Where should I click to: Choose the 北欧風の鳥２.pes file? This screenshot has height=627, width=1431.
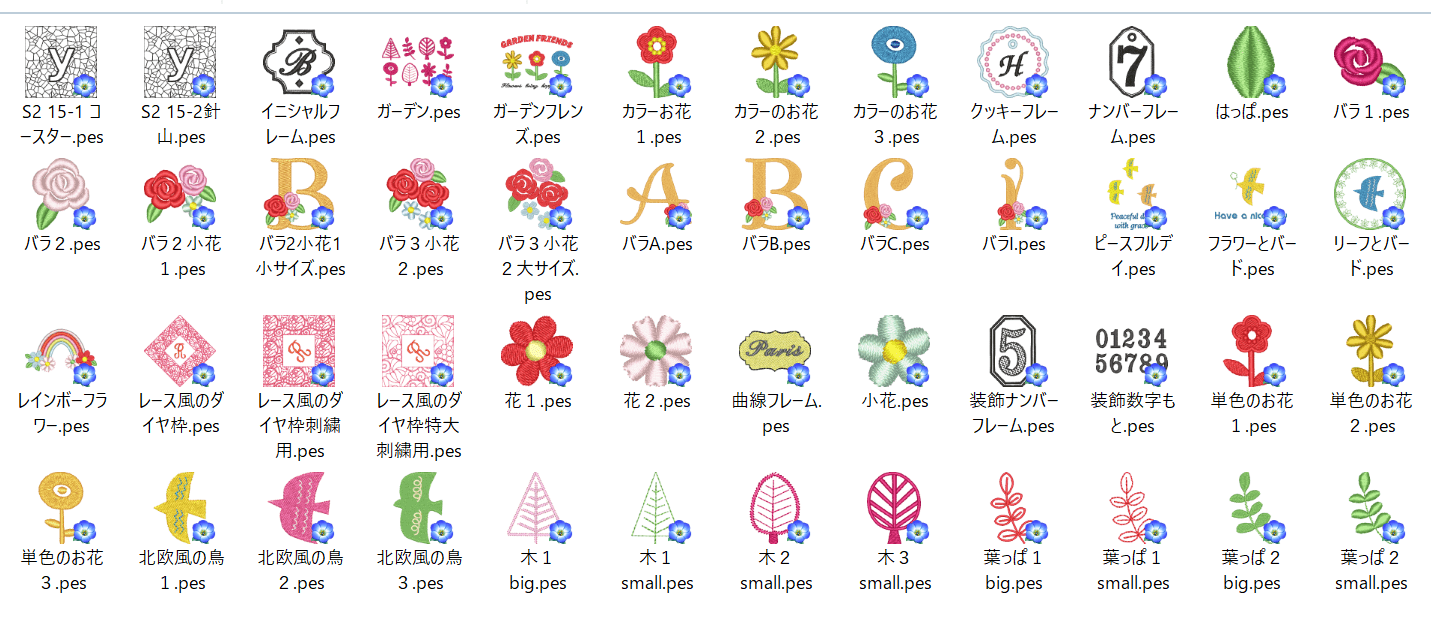pos(299,507)
